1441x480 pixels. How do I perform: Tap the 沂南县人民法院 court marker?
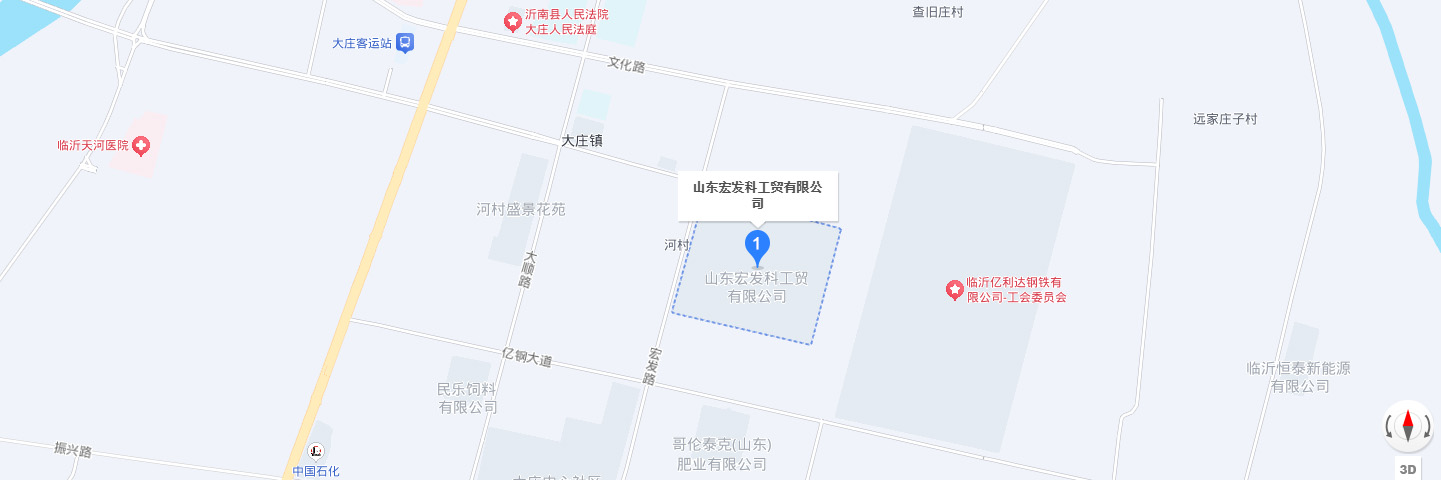[x=512, y=20]
